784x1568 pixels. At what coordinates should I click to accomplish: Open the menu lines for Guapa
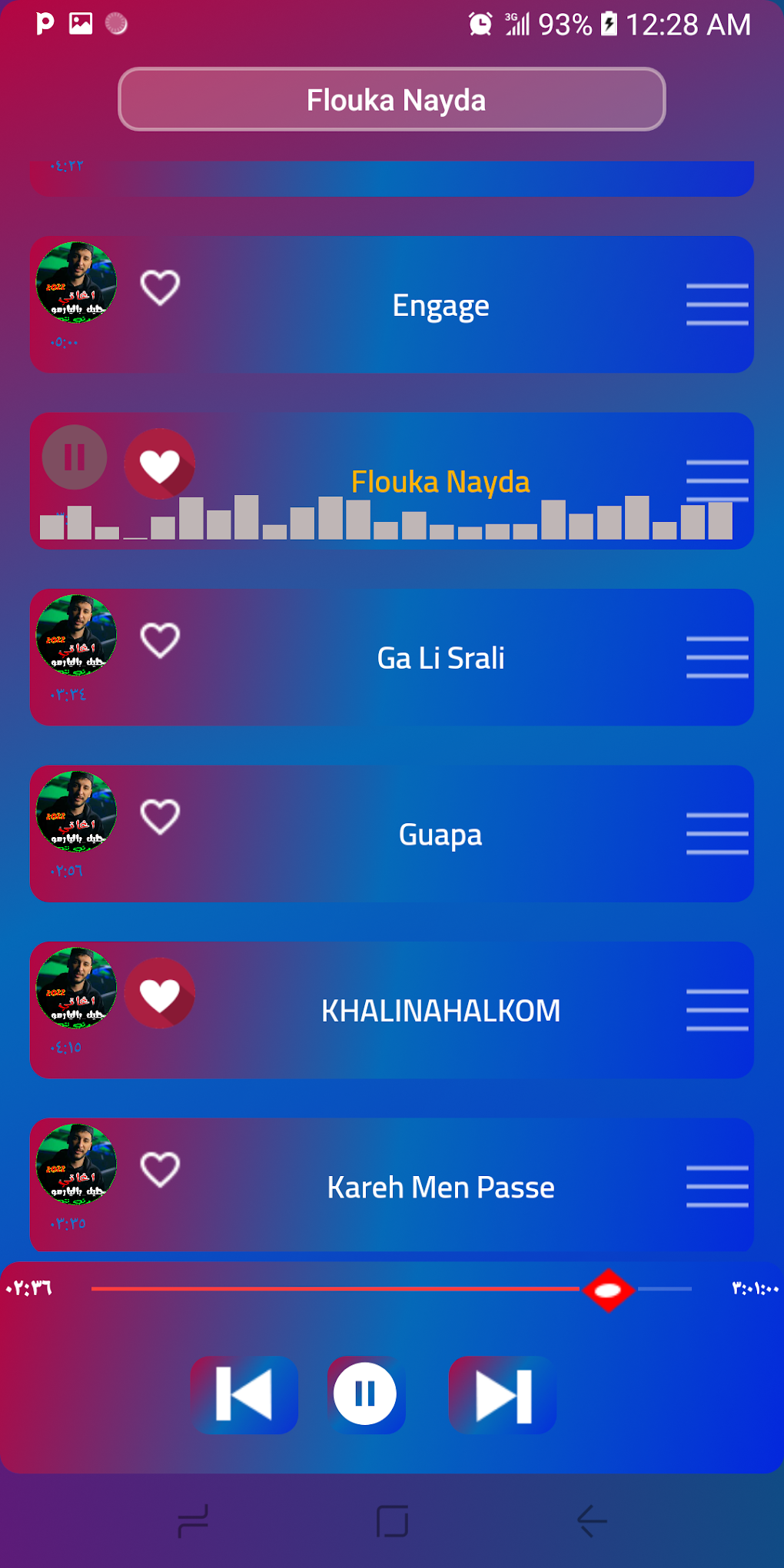click(716, 833)
